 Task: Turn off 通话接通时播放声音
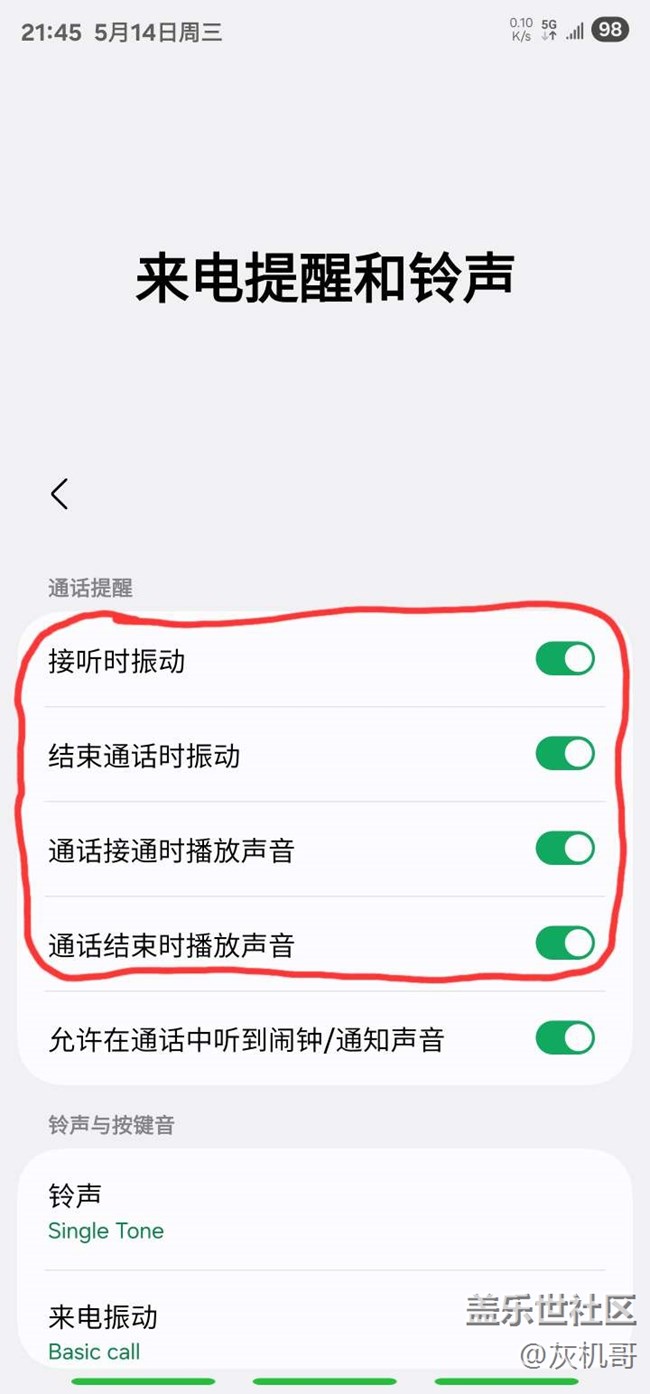[x=565, y=848]
